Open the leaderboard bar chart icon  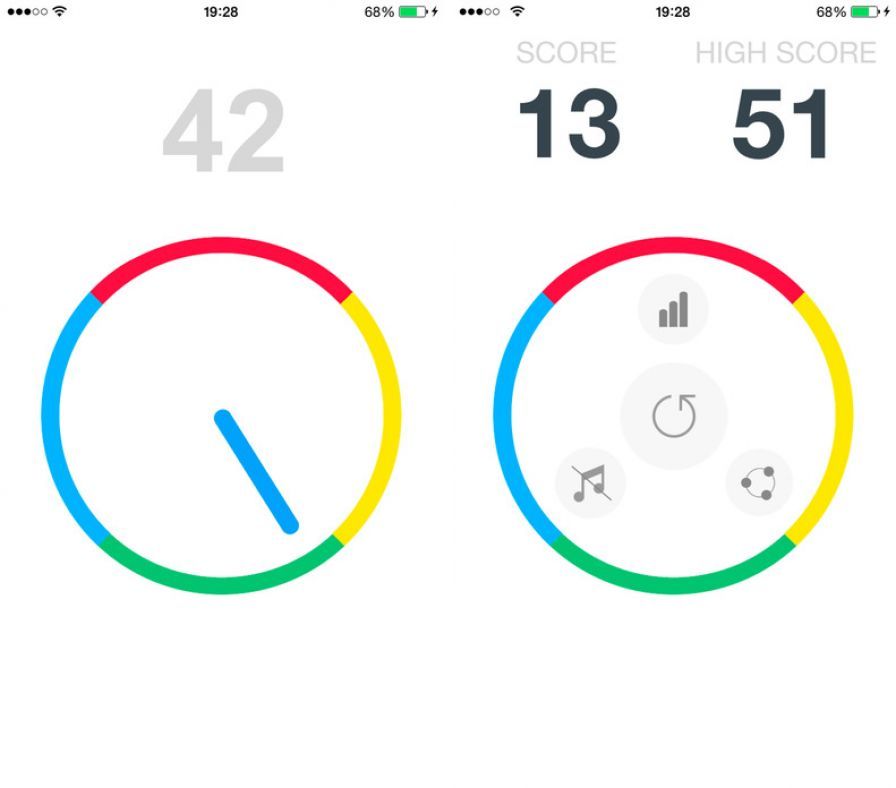673,310
